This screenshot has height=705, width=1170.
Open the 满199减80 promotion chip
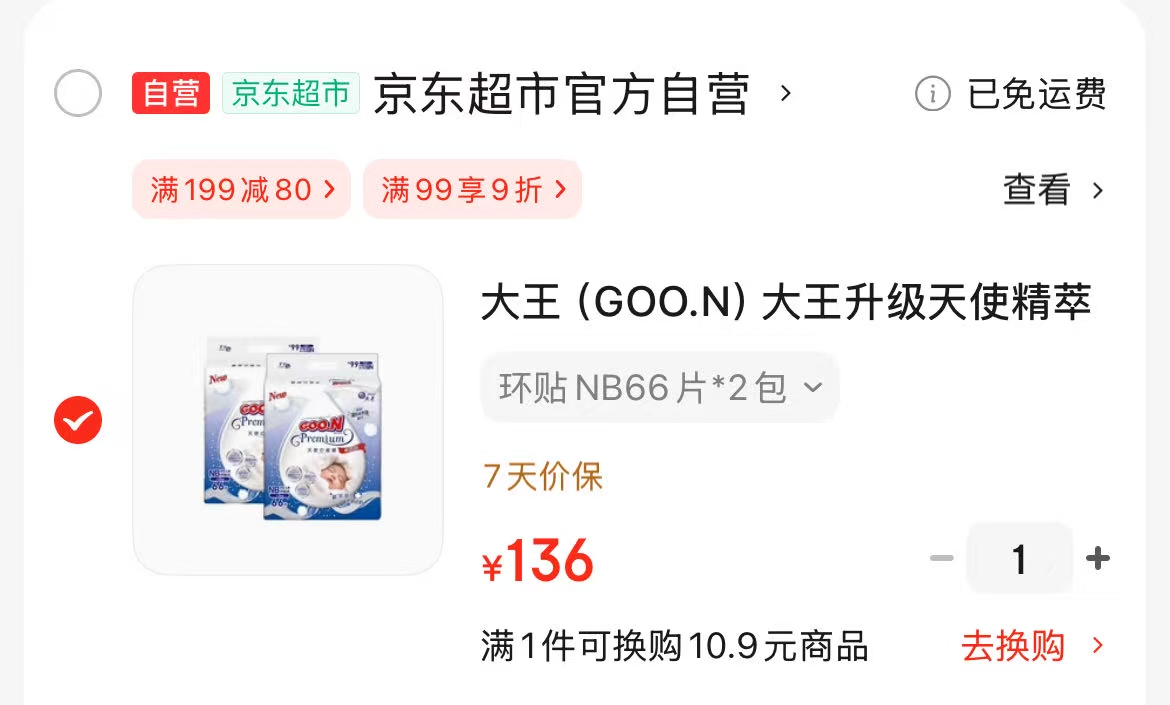(x=241, y=189)
